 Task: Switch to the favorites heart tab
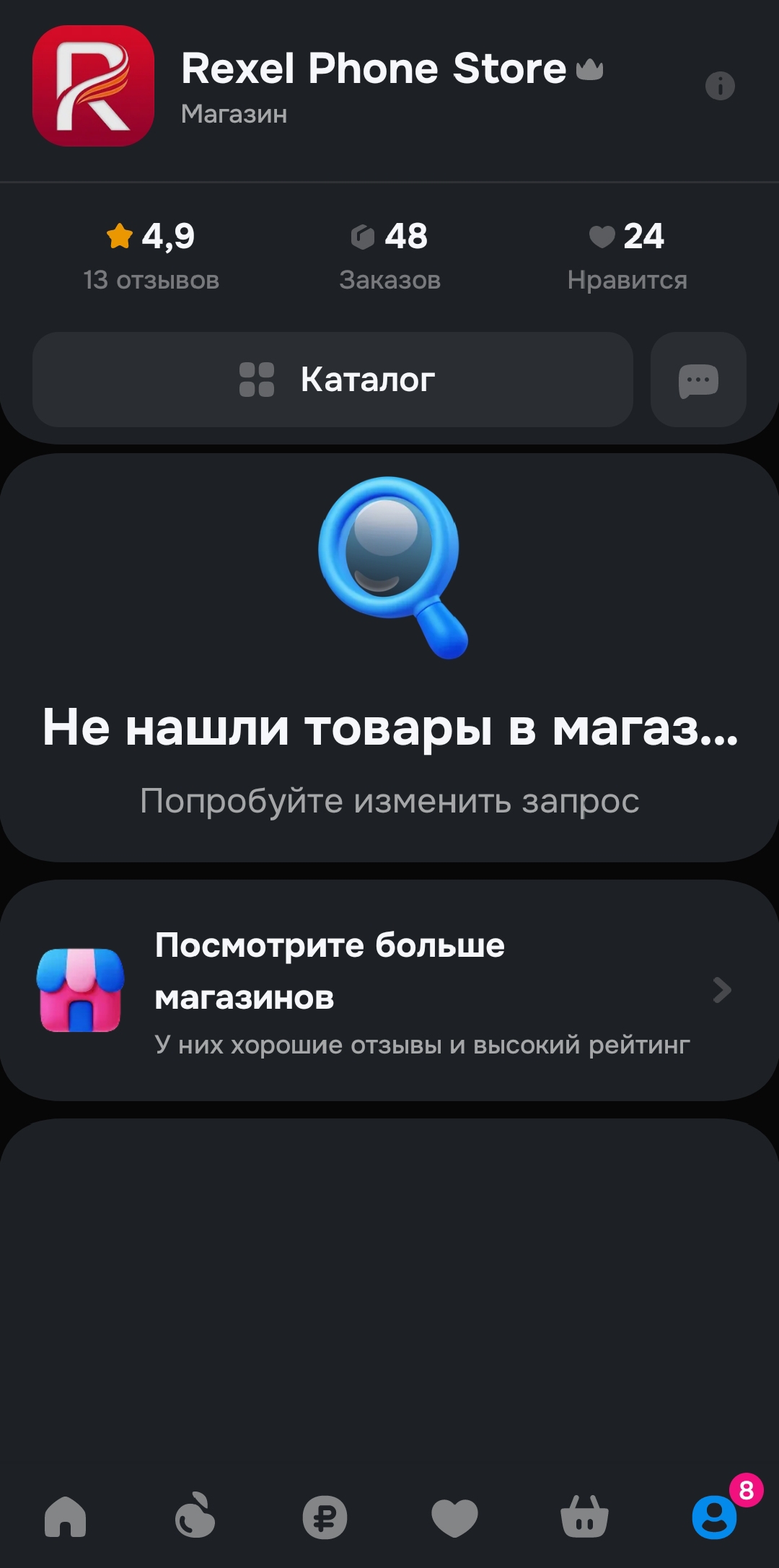454,1517
